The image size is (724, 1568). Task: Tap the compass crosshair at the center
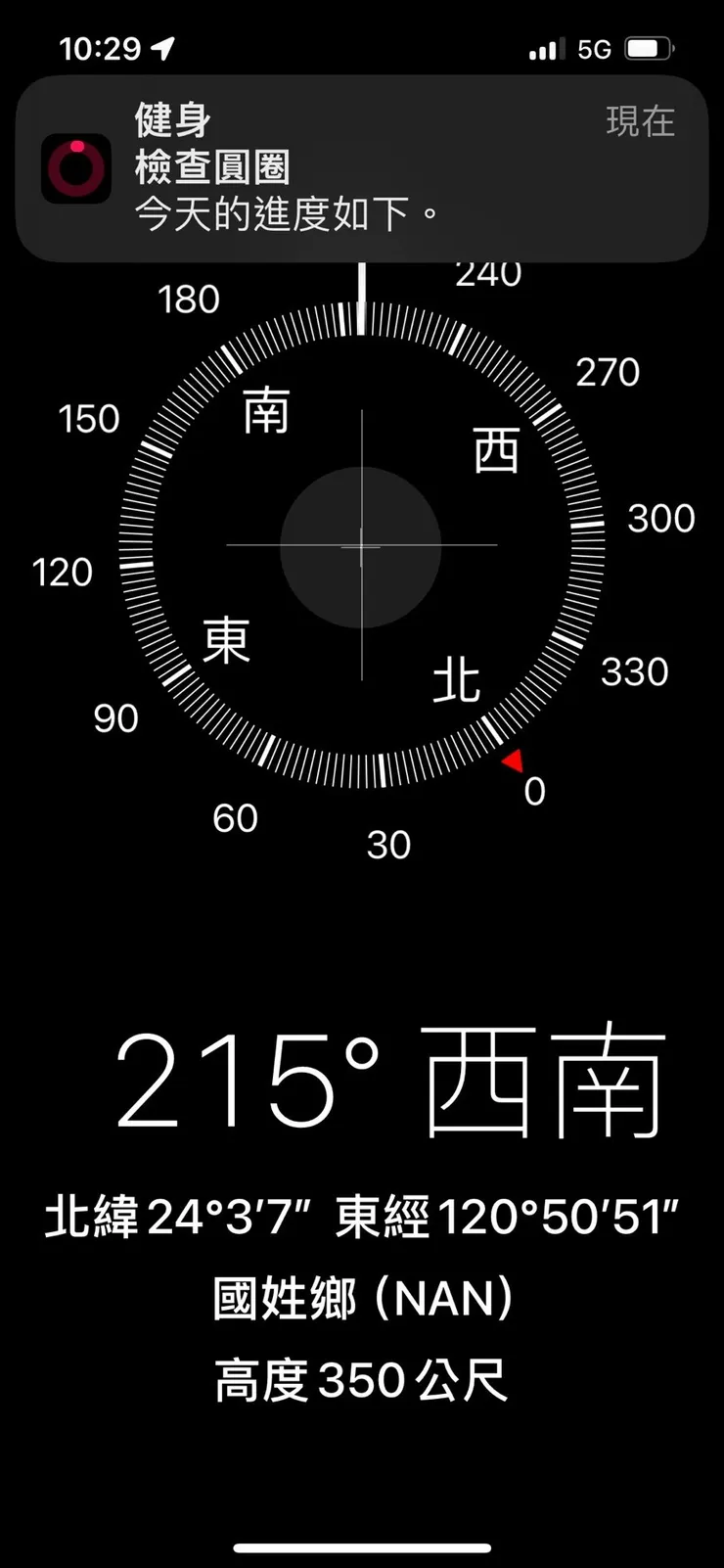[x=362, y=548]
